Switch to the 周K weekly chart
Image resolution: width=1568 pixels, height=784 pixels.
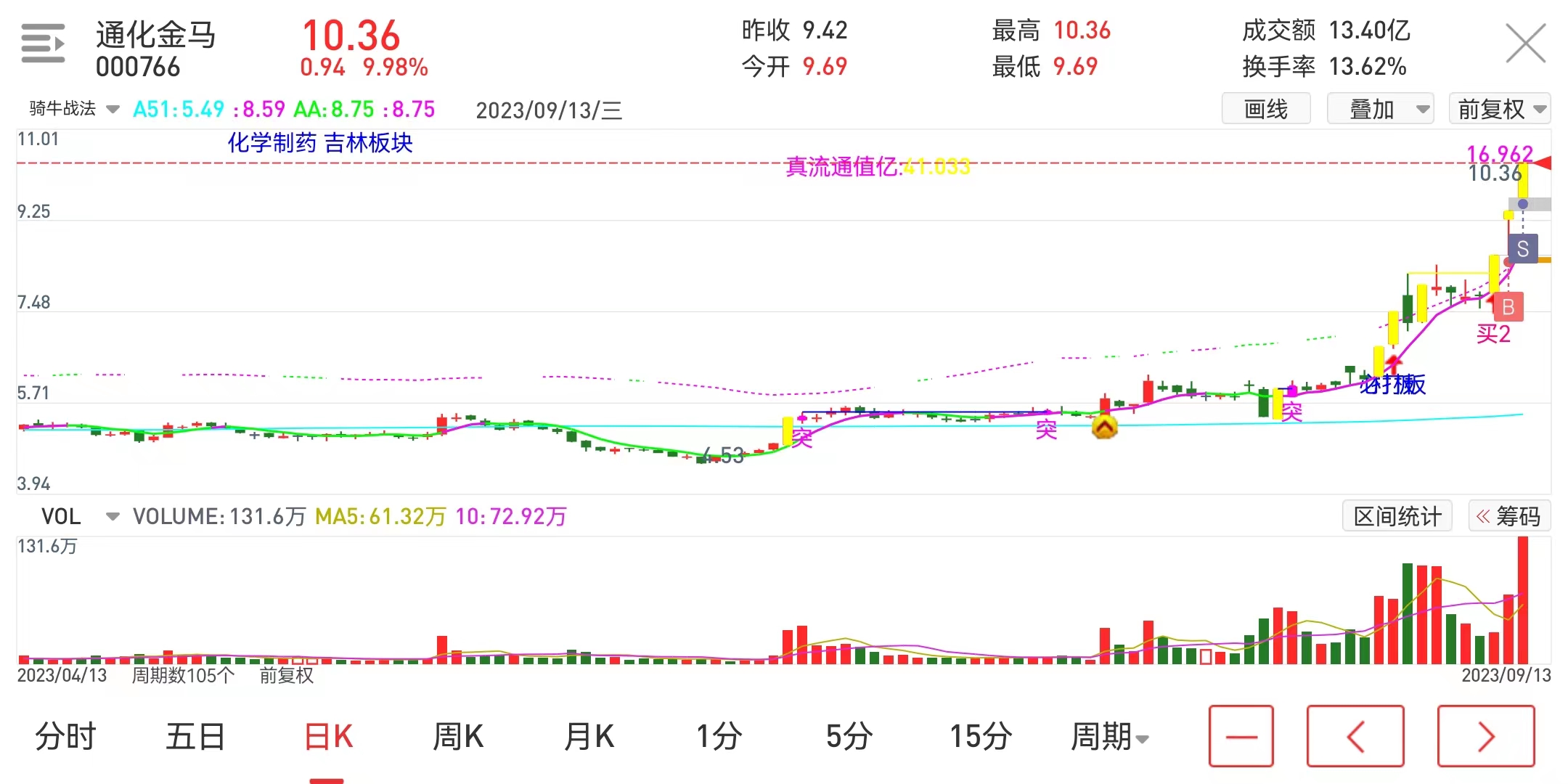tap(457, 737)
